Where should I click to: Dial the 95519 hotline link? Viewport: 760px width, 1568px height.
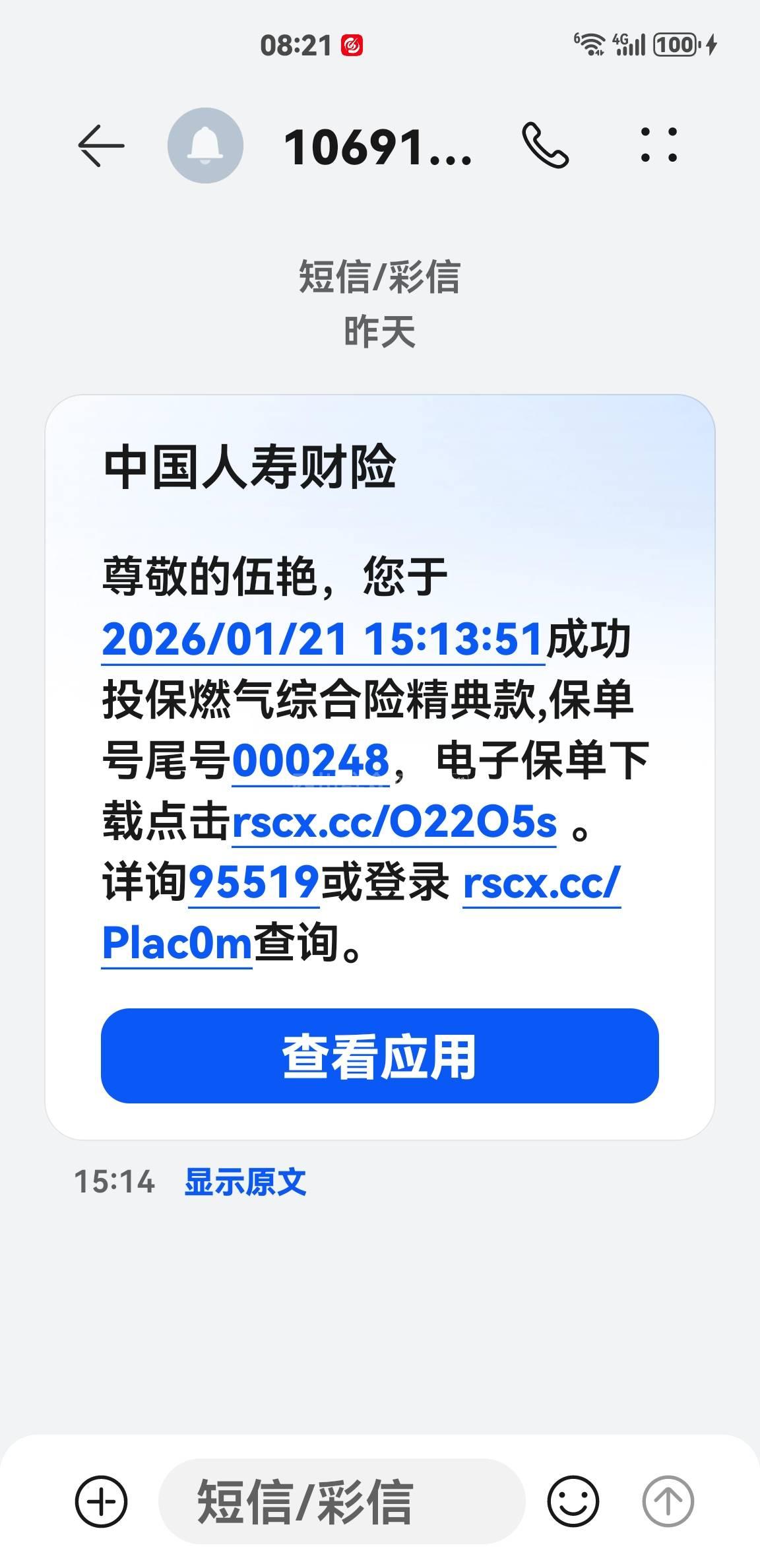(x=254, y=882)
